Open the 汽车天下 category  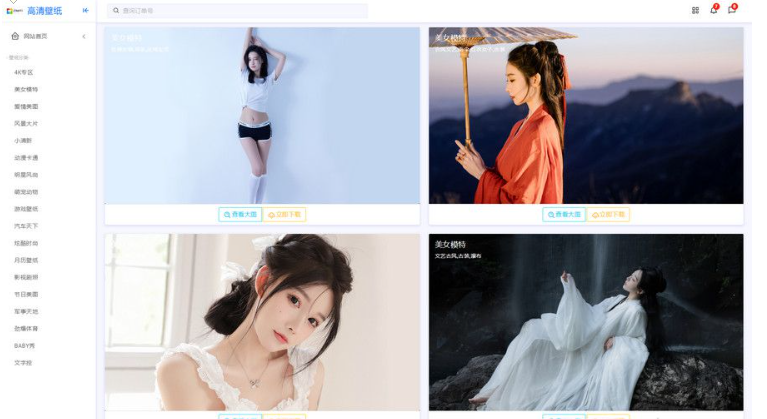tap(26, 226)
